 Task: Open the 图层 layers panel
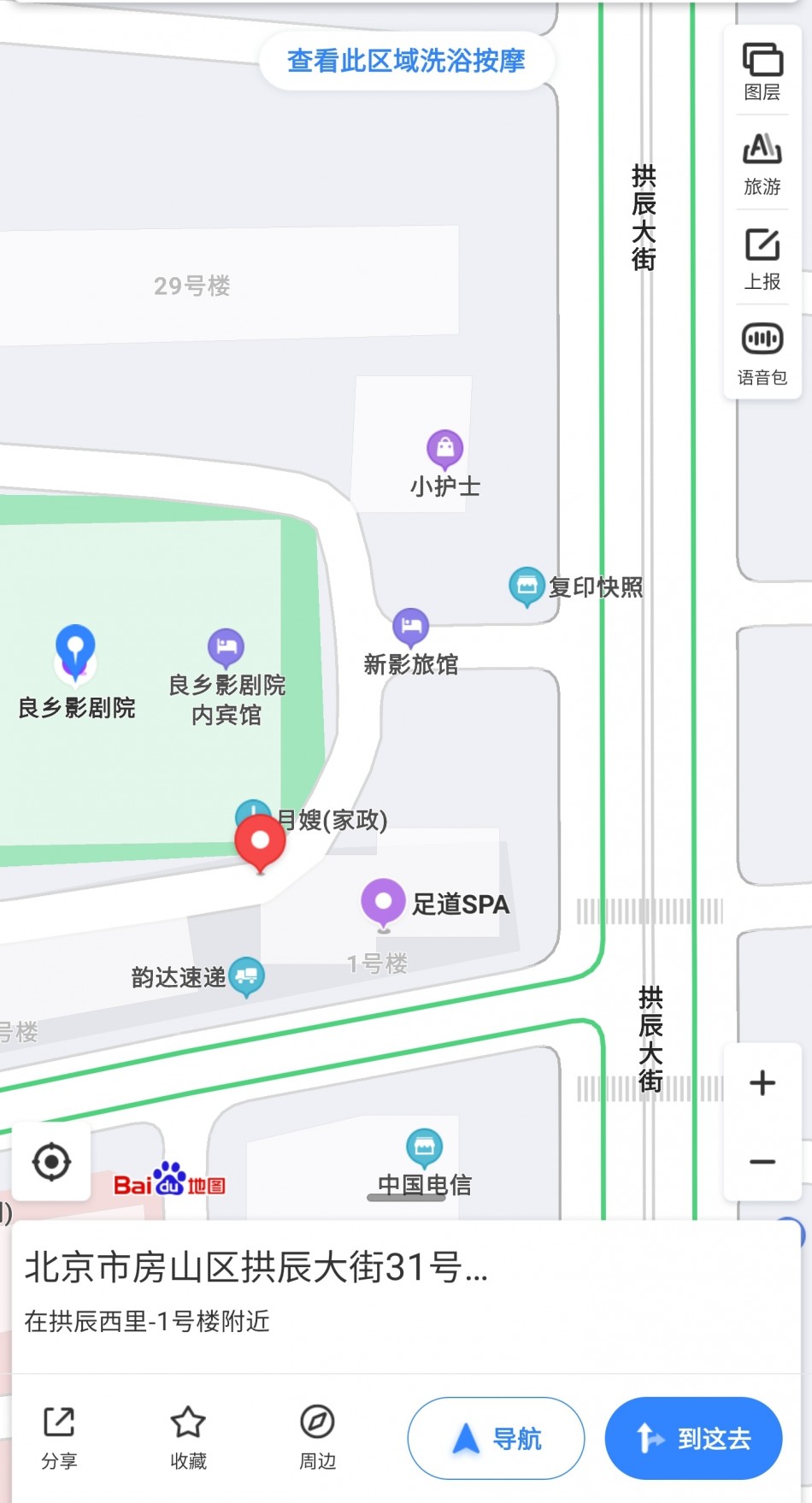click(762, 71)
